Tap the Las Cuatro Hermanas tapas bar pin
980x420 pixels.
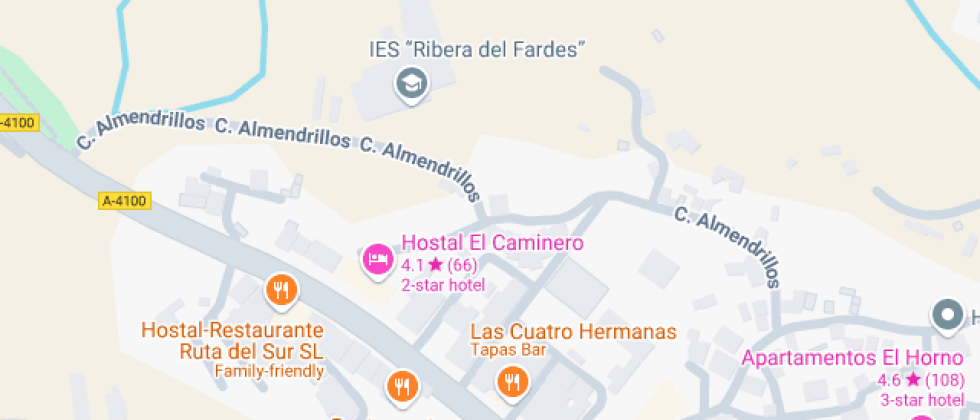click(512, 382)
